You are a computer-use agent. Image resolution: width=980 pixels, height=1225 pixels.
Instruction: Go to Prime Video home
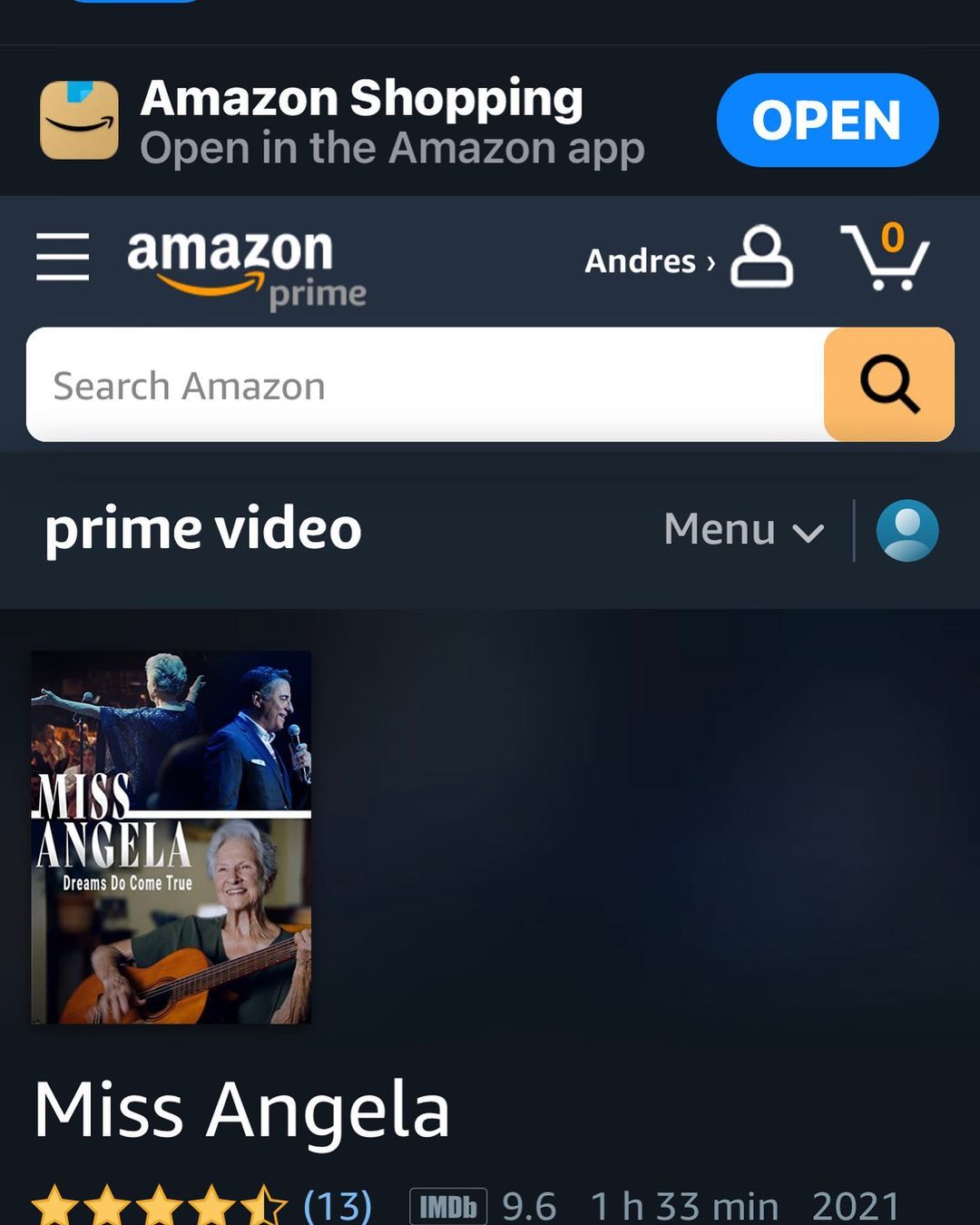[203, 529]
